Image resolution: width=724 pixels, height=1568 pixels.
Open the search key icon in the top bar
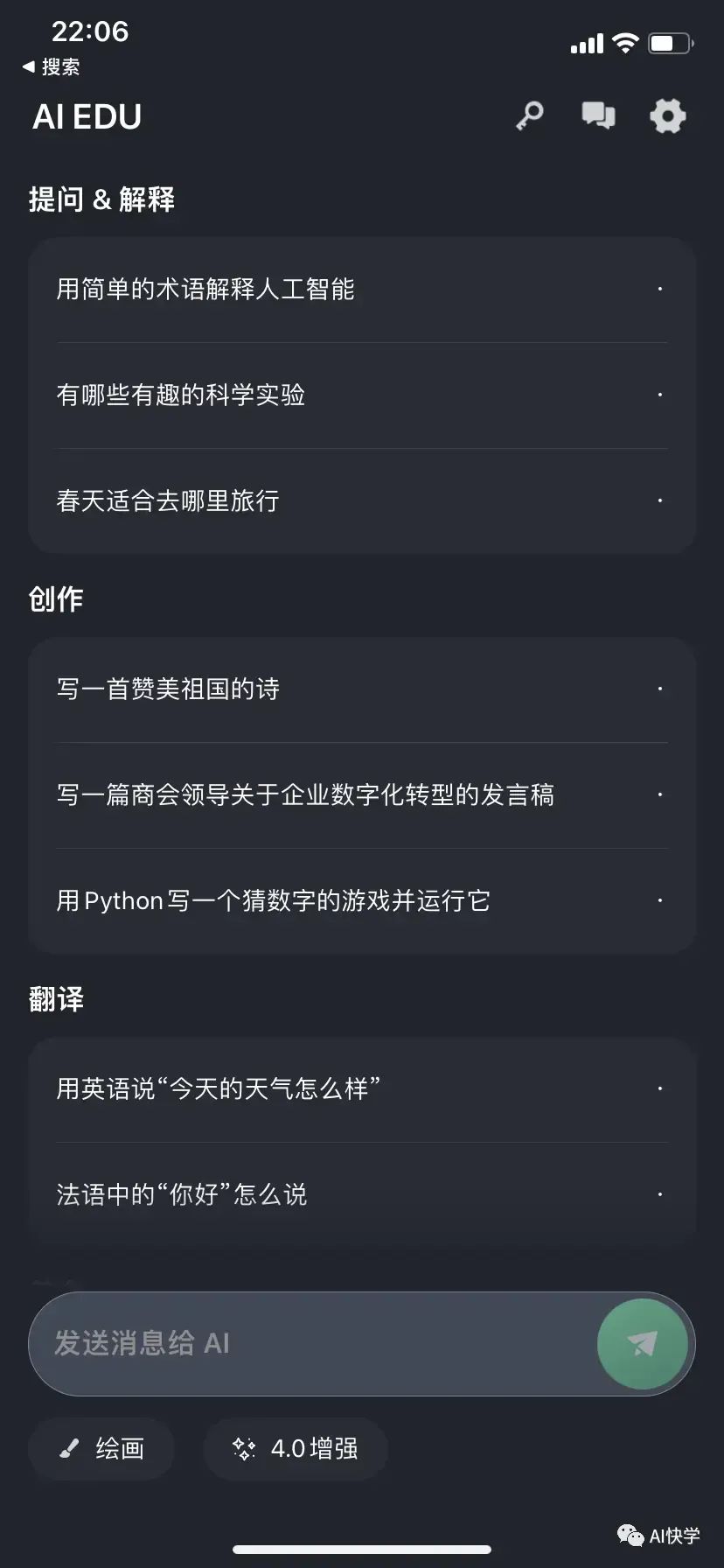(529, 115)
